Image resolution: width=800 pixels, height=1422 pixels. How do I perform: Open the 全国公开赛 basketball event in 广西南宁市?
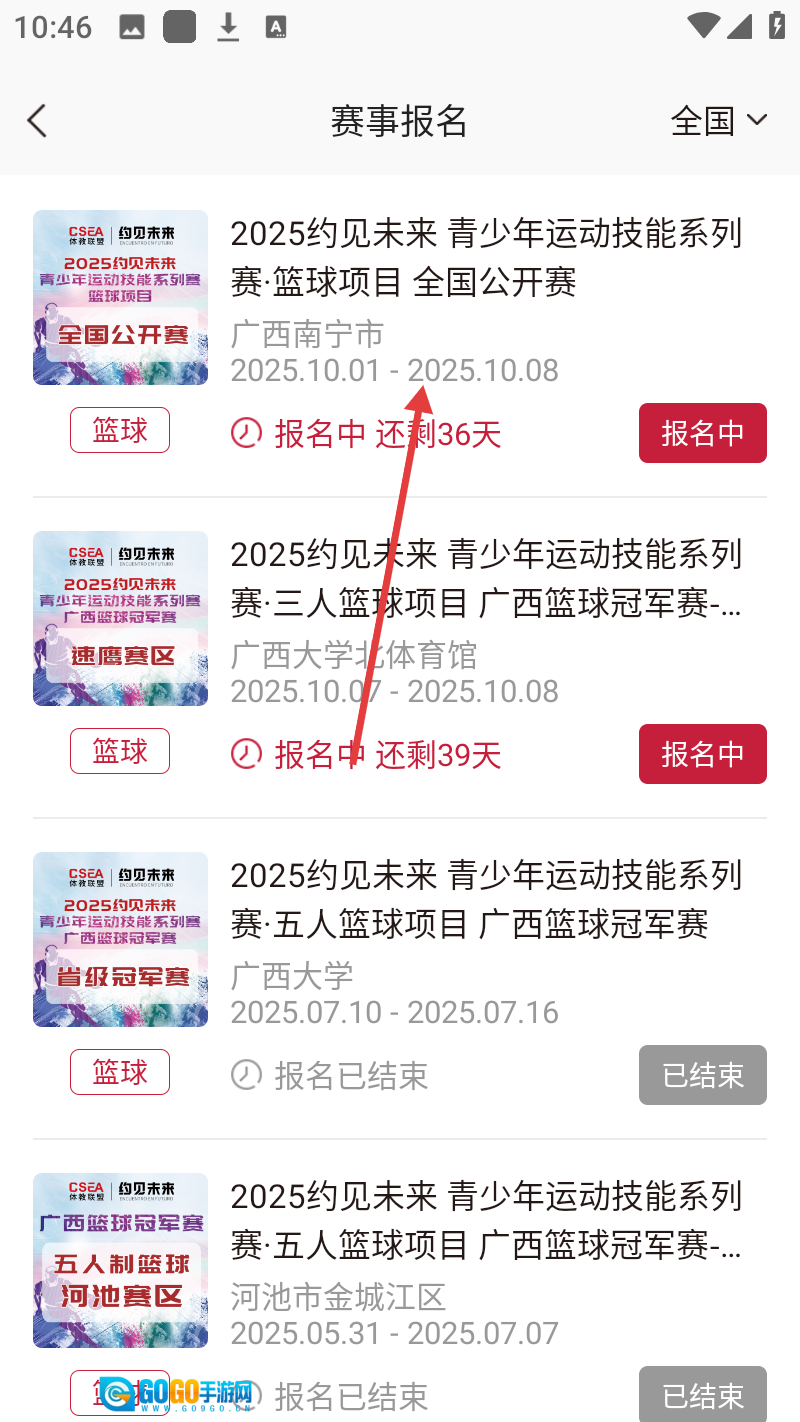tap(486, 258)
